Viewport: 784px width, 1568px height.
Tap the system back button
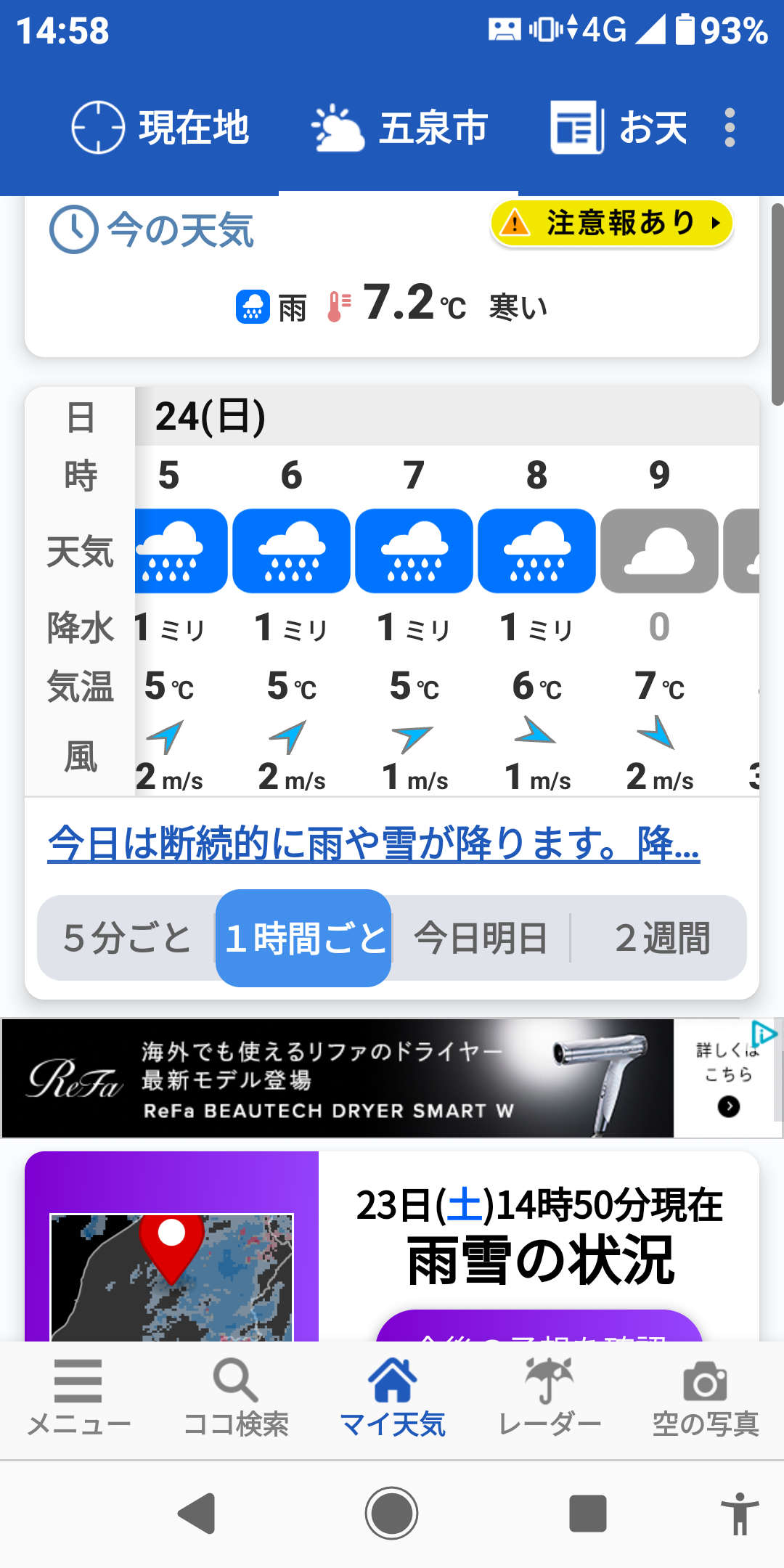tap(197, 1514)
